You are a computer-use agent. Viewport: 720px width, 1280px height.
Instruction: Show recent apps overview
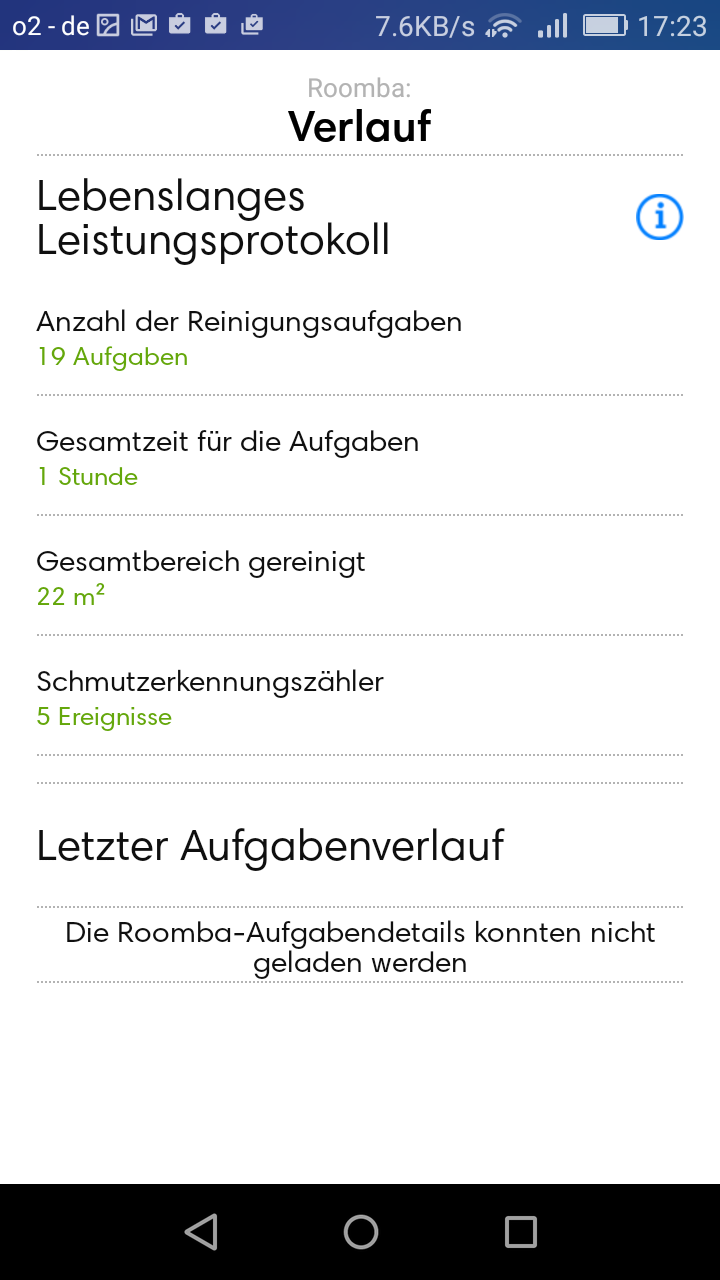(521, 1232)
